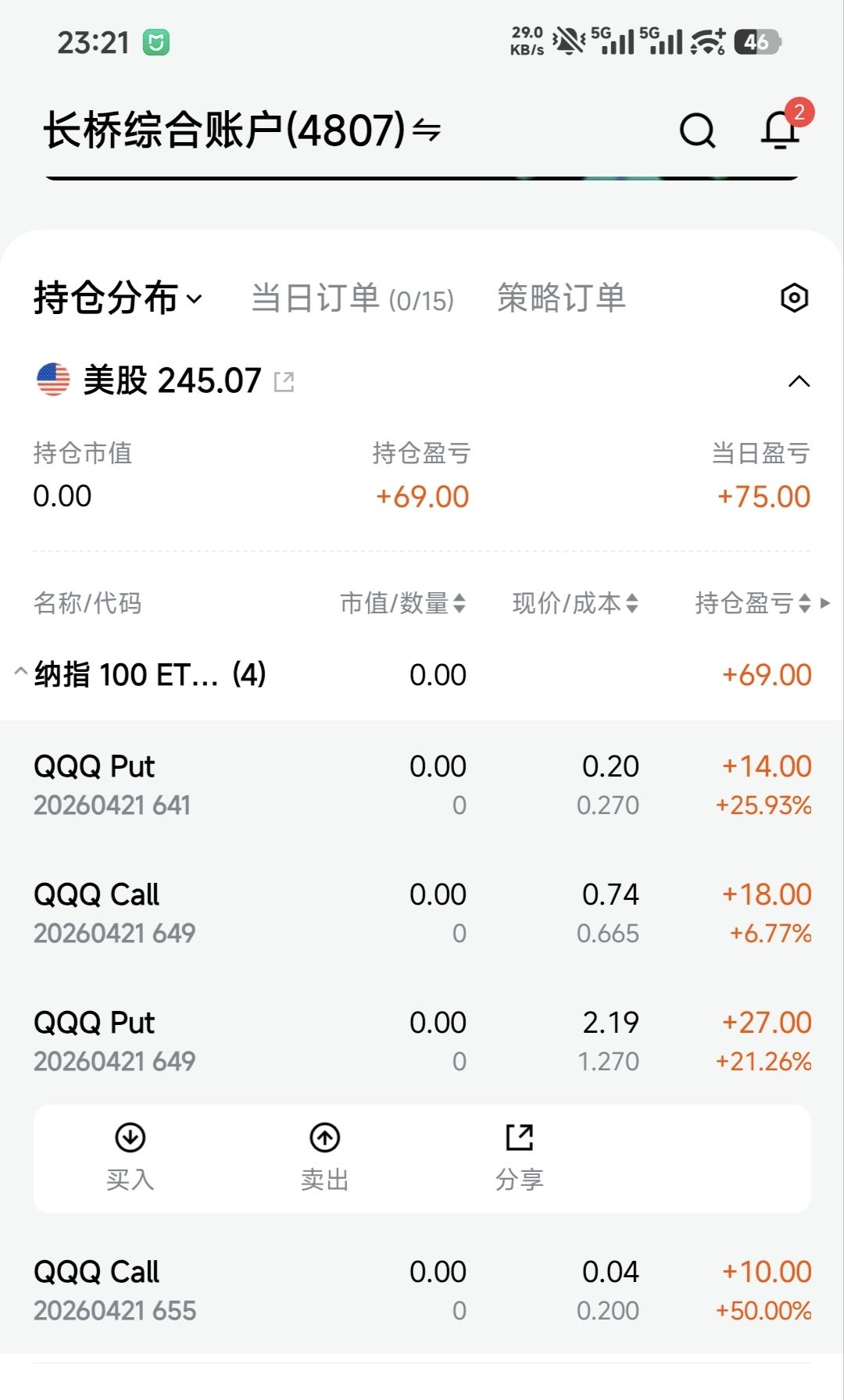Open the 持仓分布 dropdown
Image resolution: width=844 pixels, height=1400 pixels.
119,298
